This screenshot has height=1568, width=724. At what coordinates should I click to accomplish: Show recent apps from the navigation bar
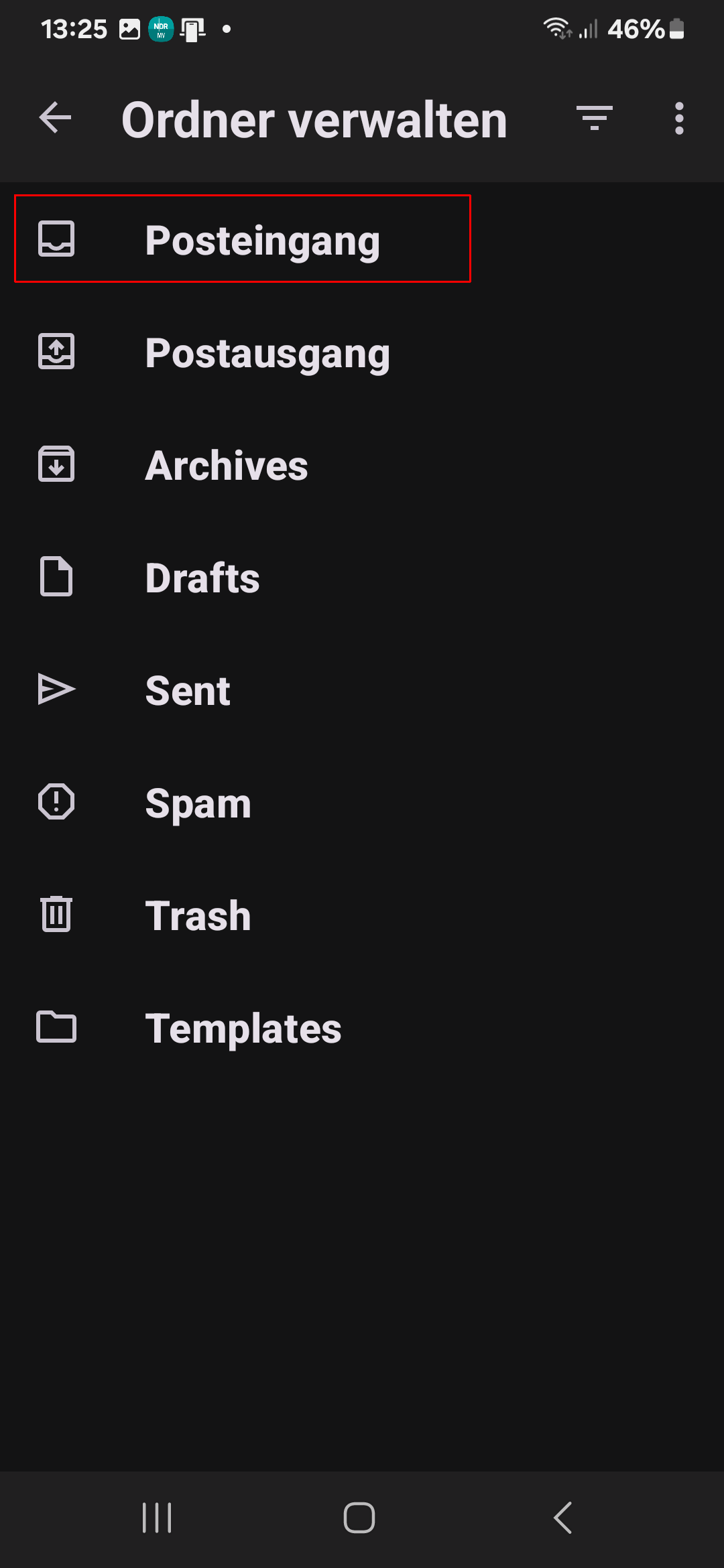(157, 1518)
